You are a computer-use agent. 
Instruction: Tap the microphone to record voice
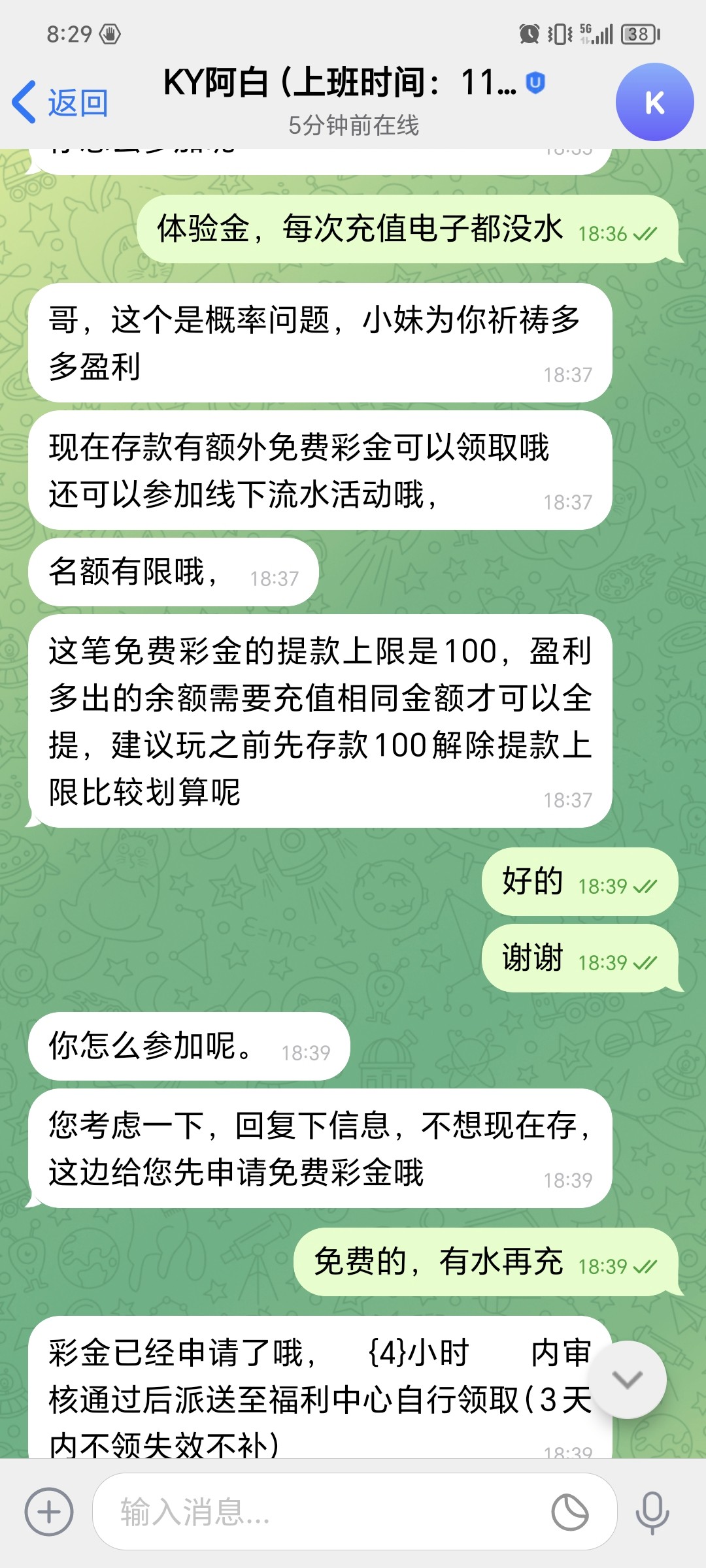click(652, 1512)
